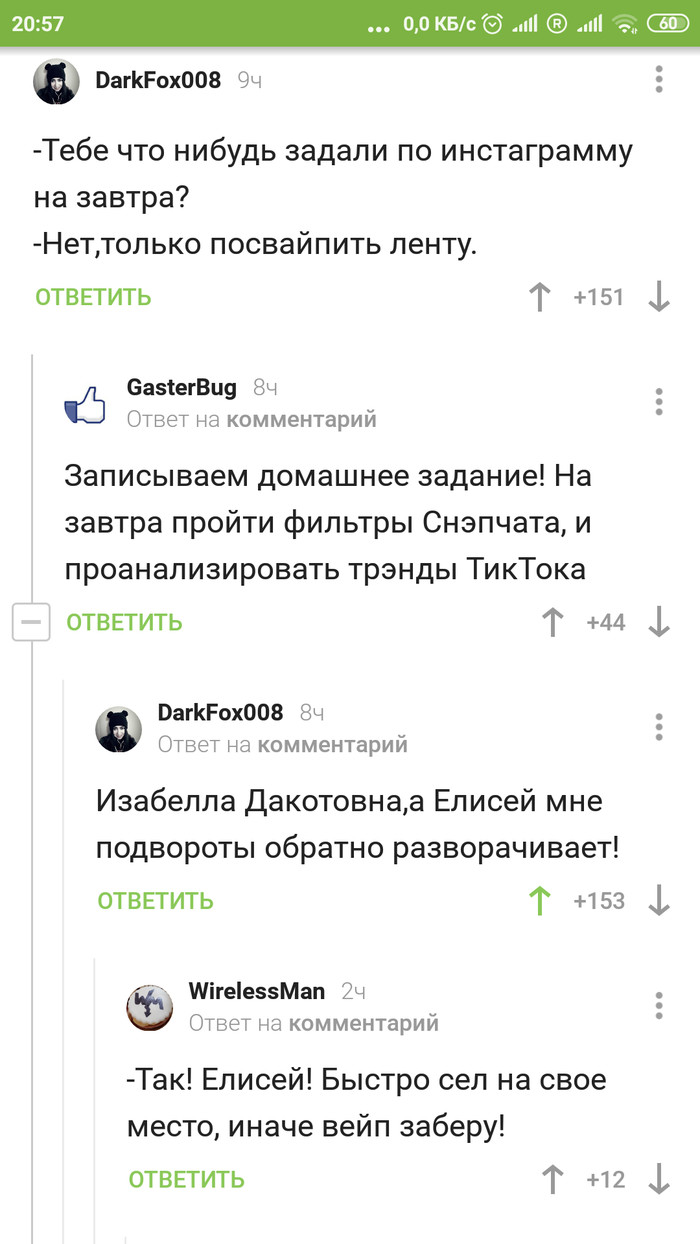Viewport: 700px width, 1244px height.
Task: Open overflow menu on GasterBug's comment
Action: (x=659, y=401)
